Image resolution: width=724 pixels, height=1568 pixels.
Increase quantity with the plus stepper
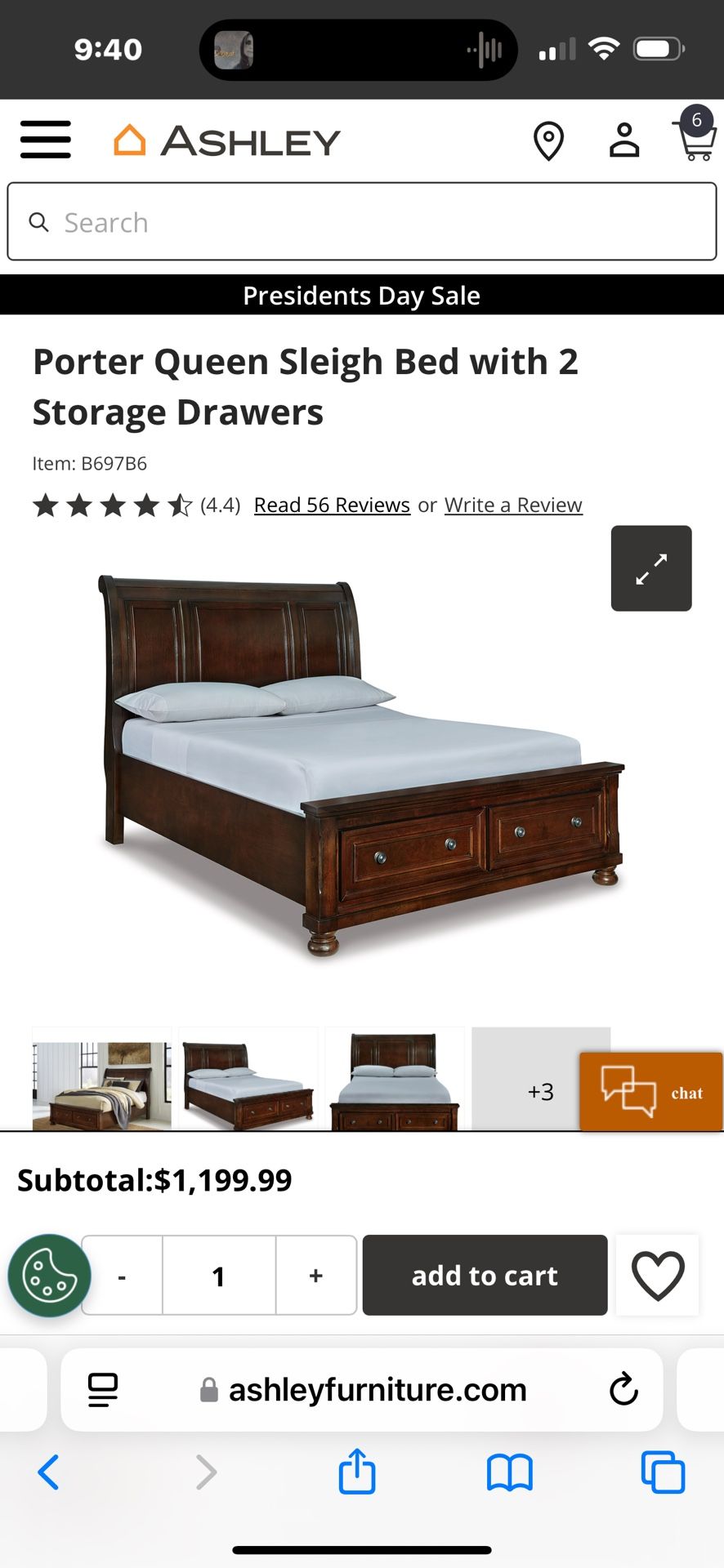click(x=315, y=1275)
